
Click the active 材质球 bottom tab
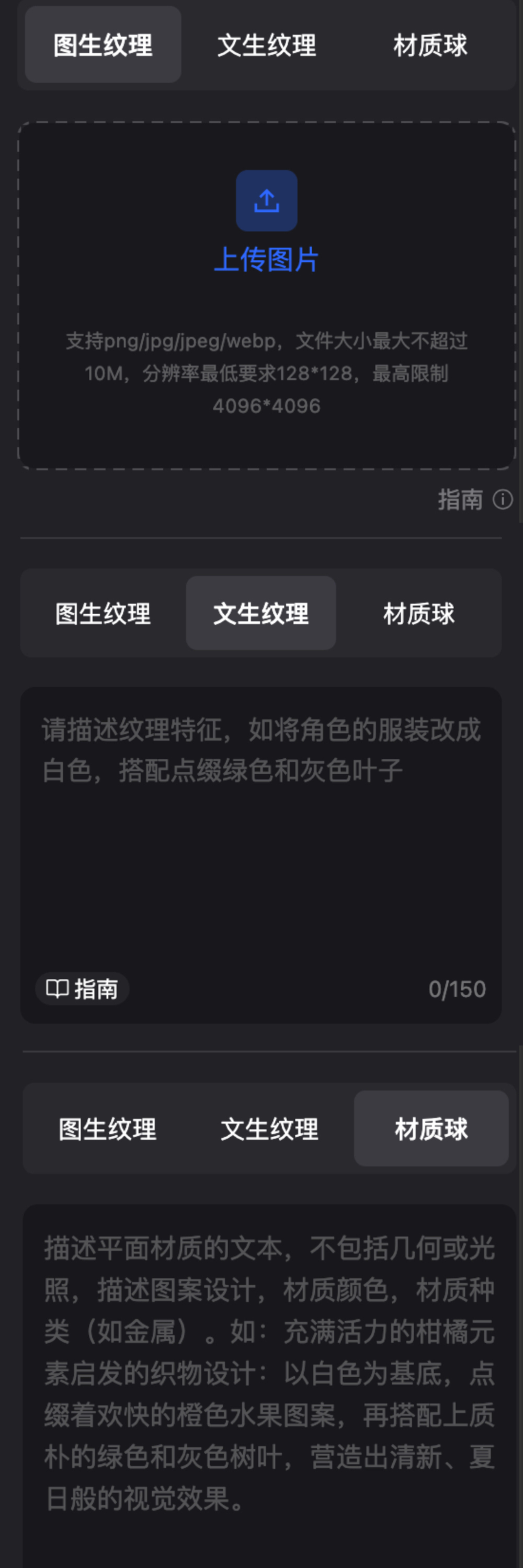pyautogui.click(x=430, y=1129)
